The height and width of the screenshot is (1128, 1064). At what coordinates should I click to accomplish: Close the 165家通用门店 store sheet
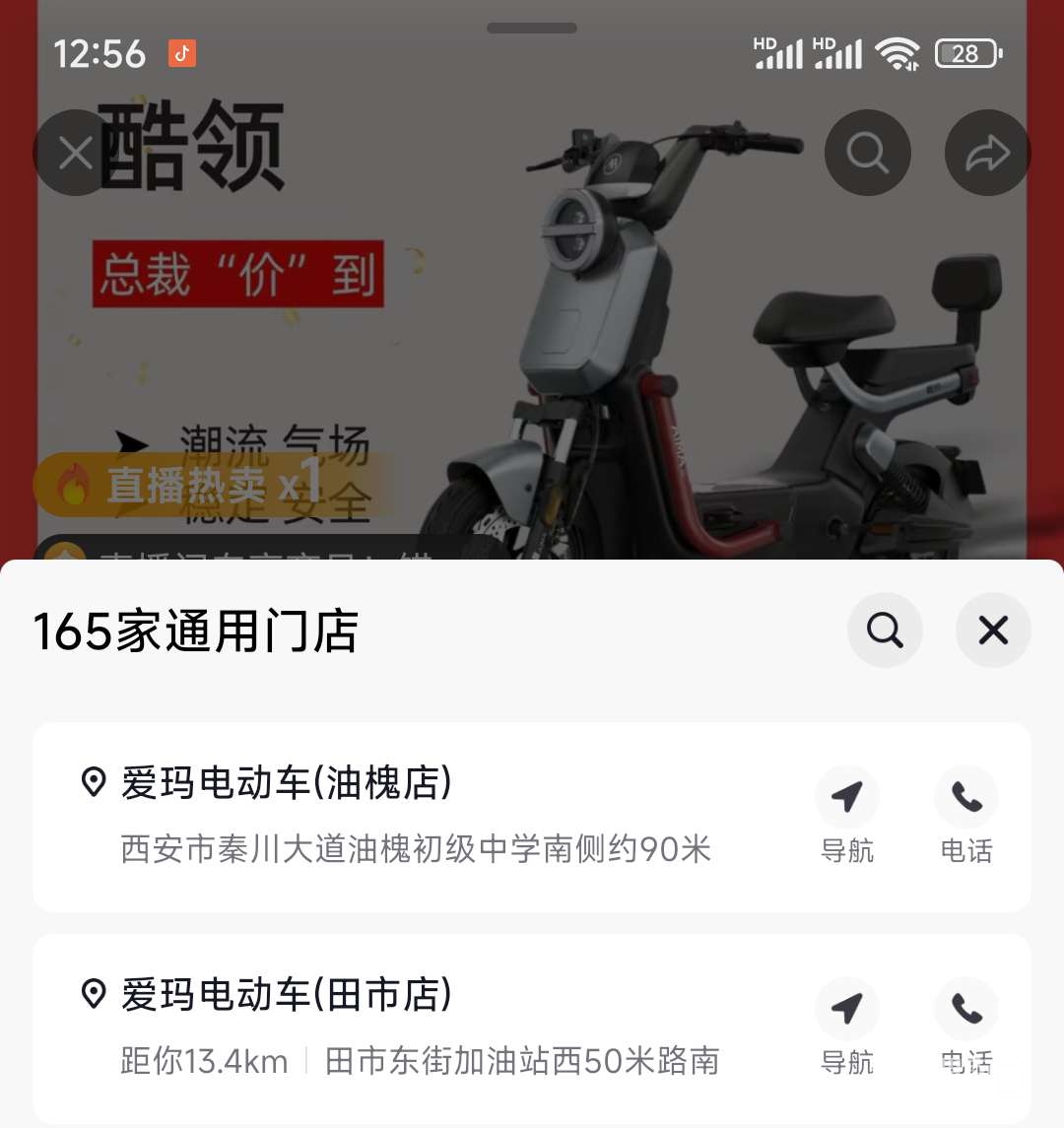[993, 630]
